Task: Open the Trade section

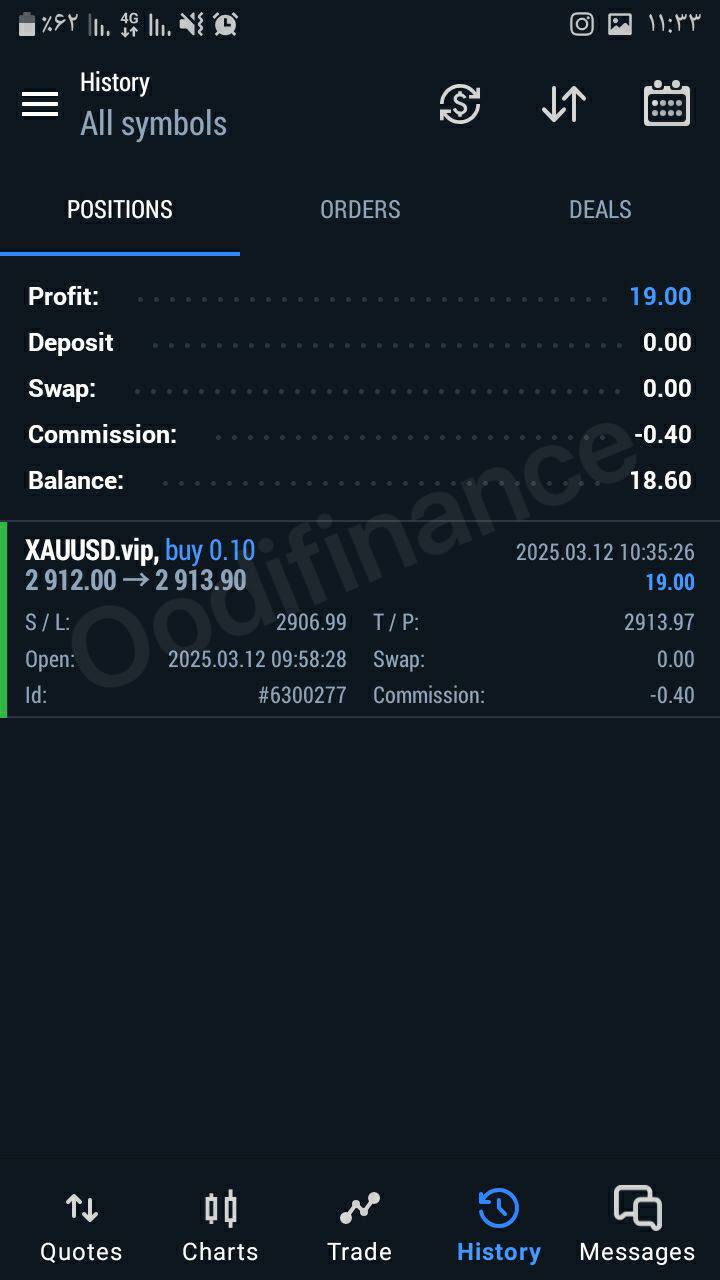Action: 359,1226
